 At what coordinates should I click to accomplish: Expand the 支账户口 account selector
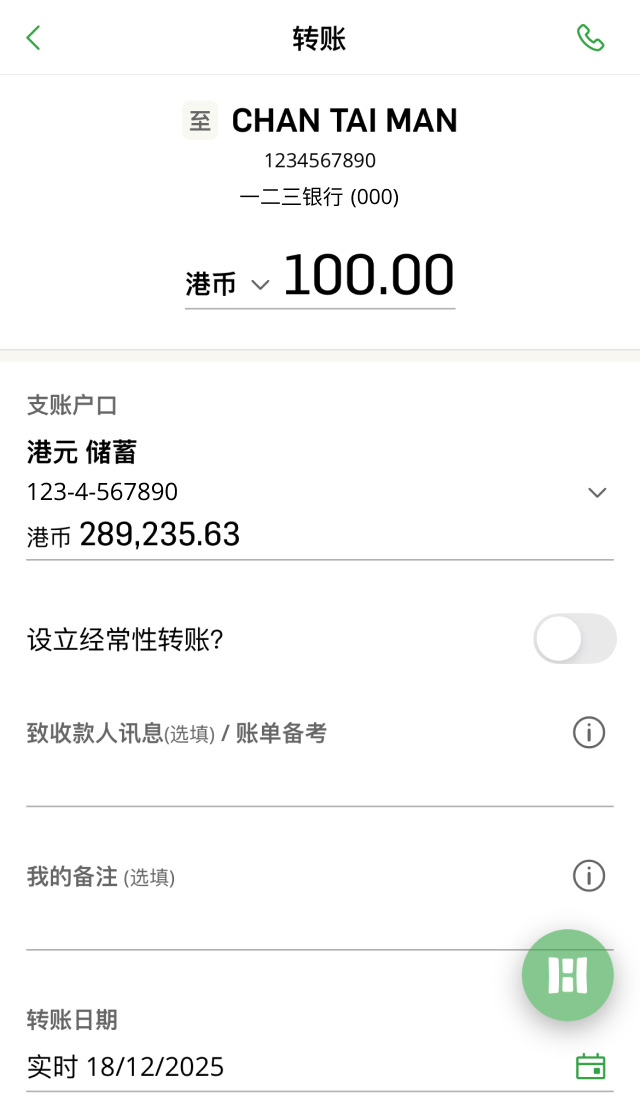tap(597, 492)
